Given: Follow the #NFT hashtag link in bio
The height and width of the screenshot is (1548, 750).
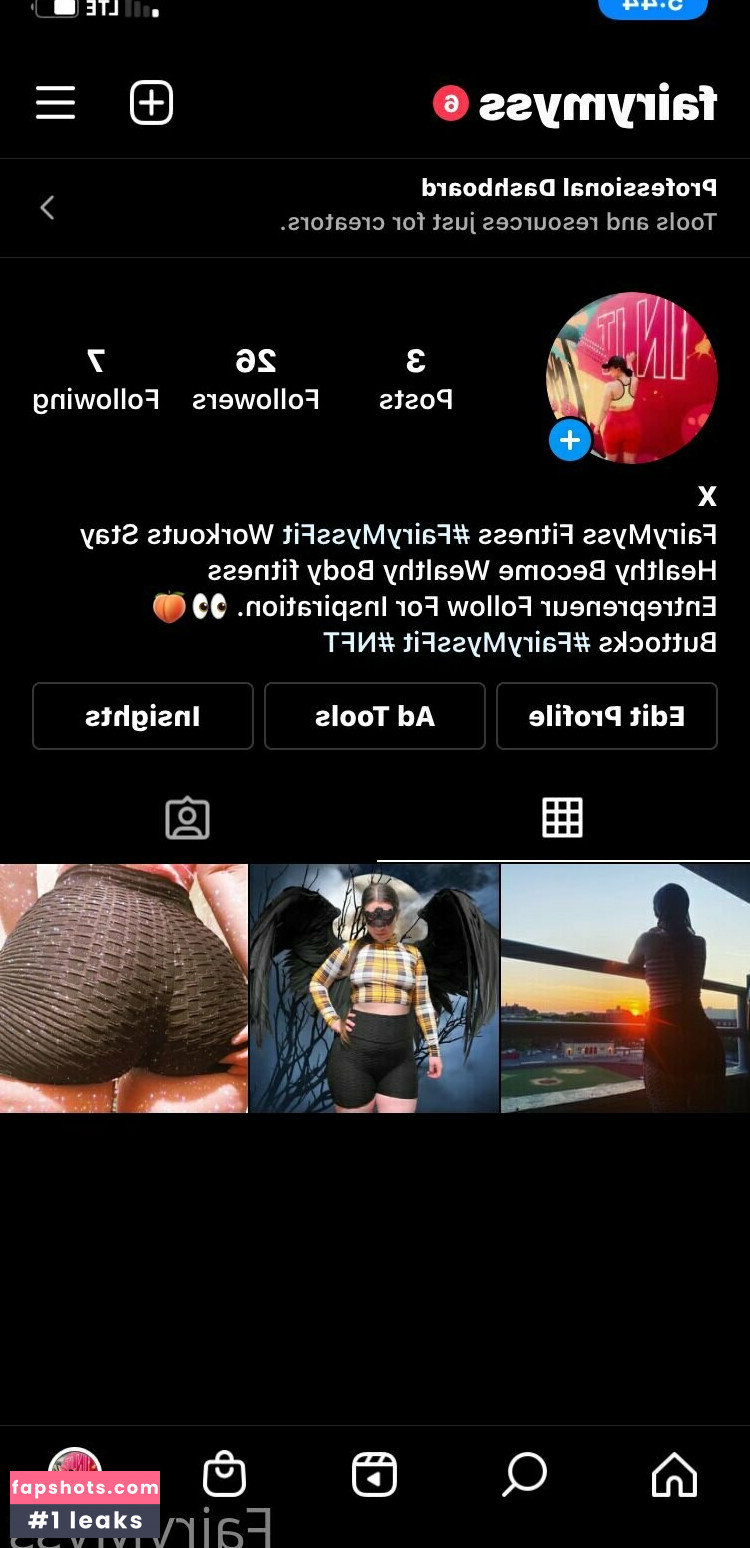Looking at the screenshot, I should tap(346, 643).
